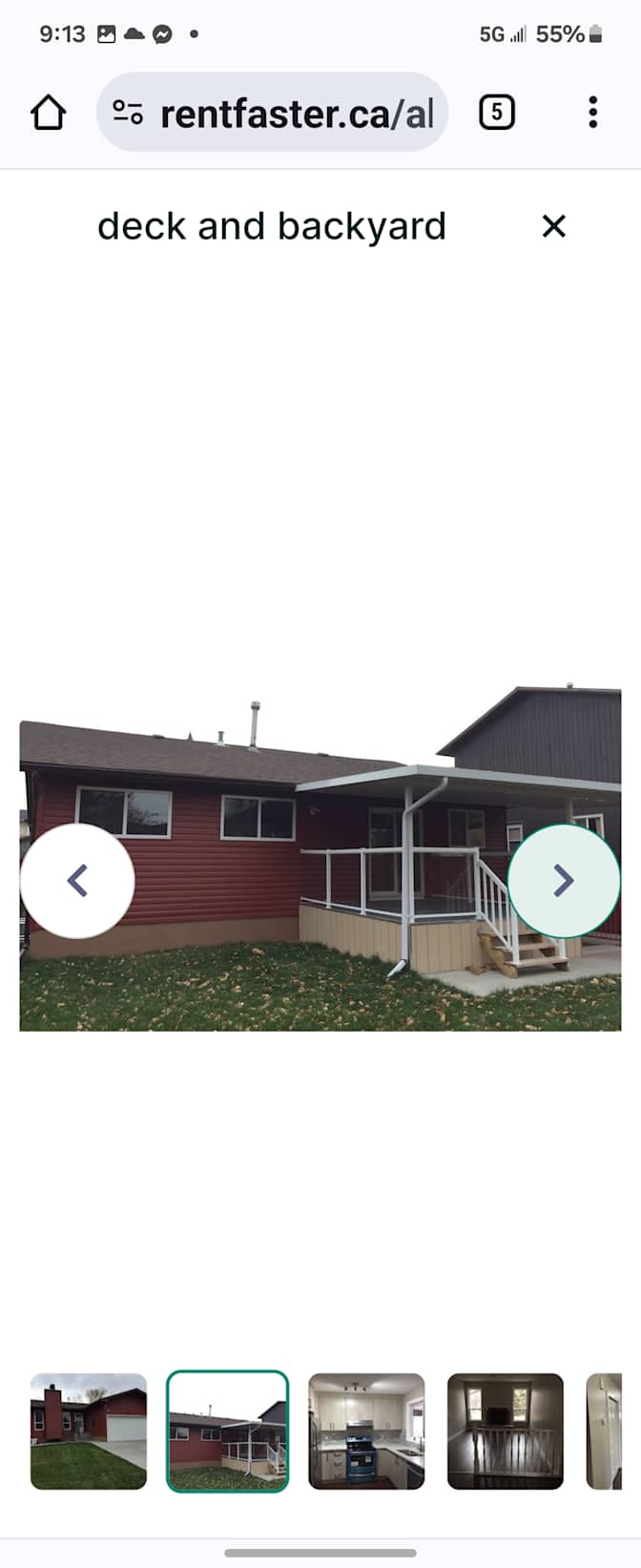View site info icon in address bar
Screen dimensions: 641x1568
tap(128, 113)
